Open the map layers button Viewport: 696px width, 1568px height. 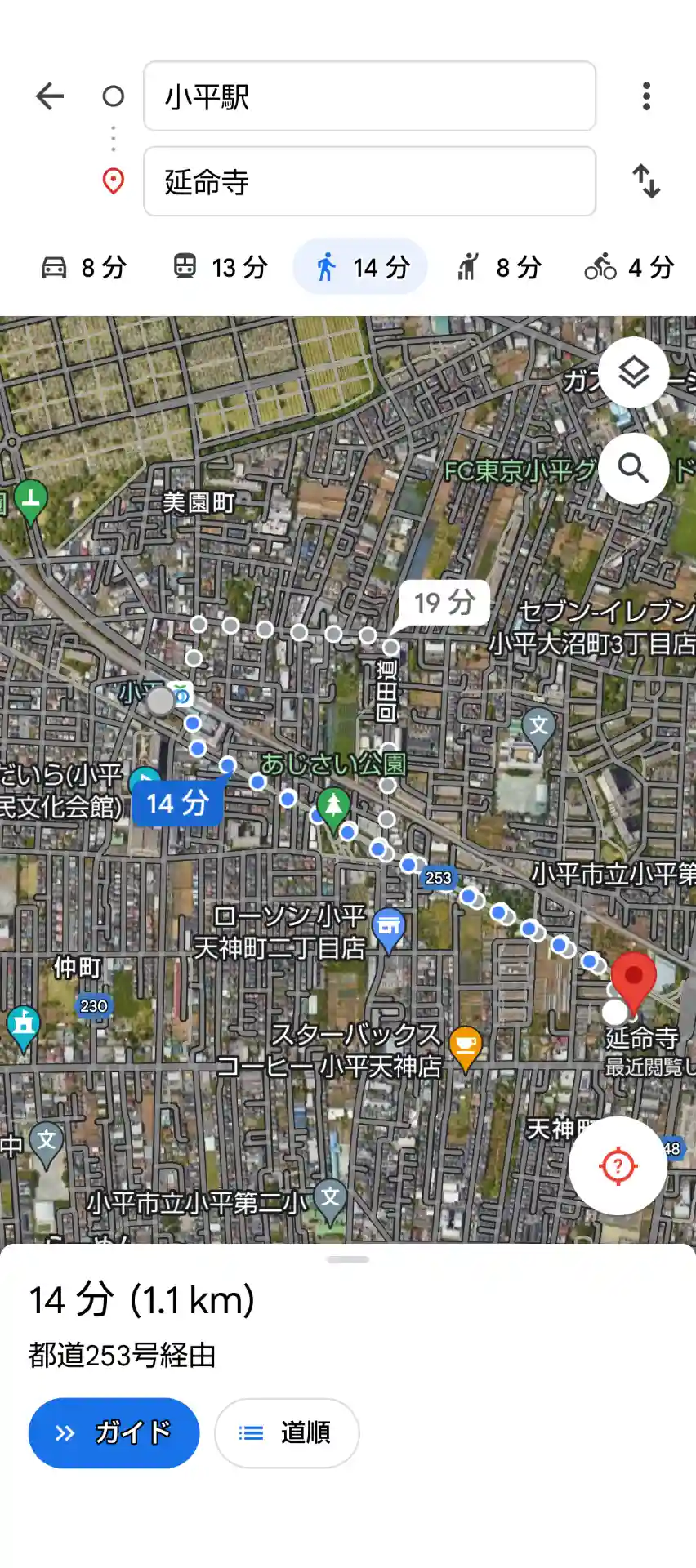coord(633,373)
